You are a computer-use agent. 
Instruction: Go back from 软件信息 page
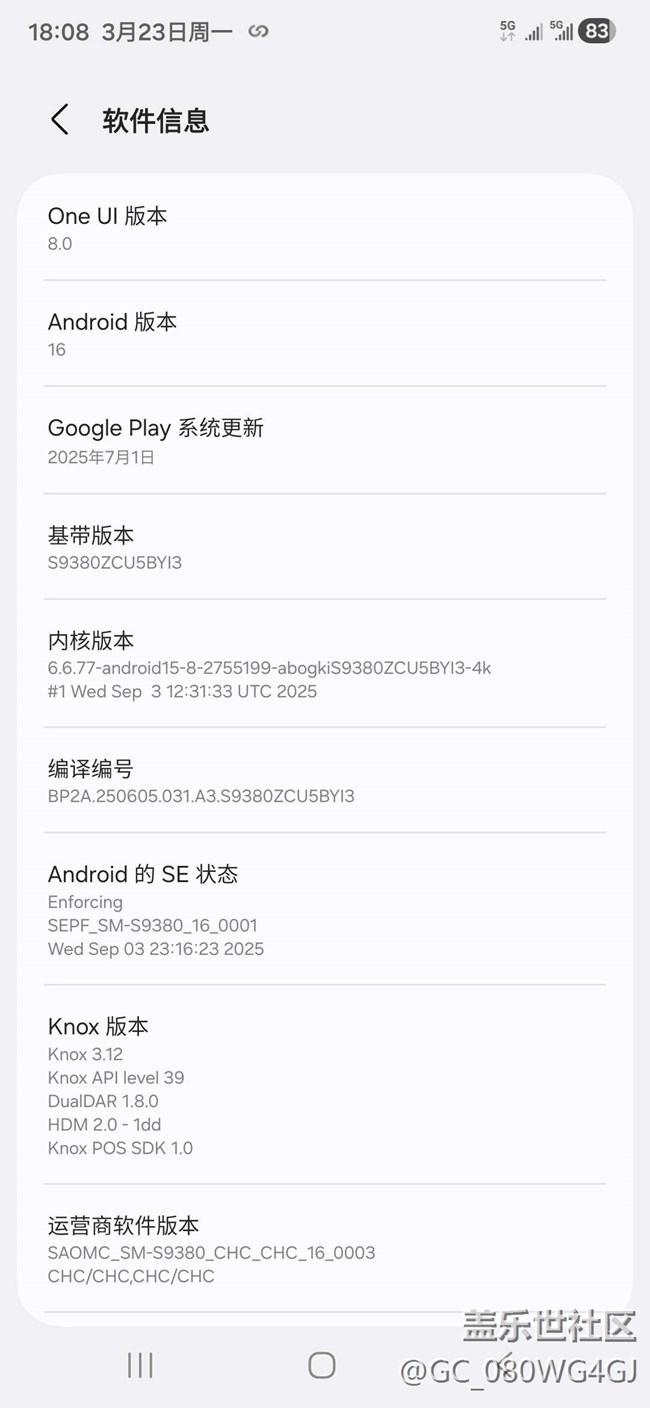point(60,120)
